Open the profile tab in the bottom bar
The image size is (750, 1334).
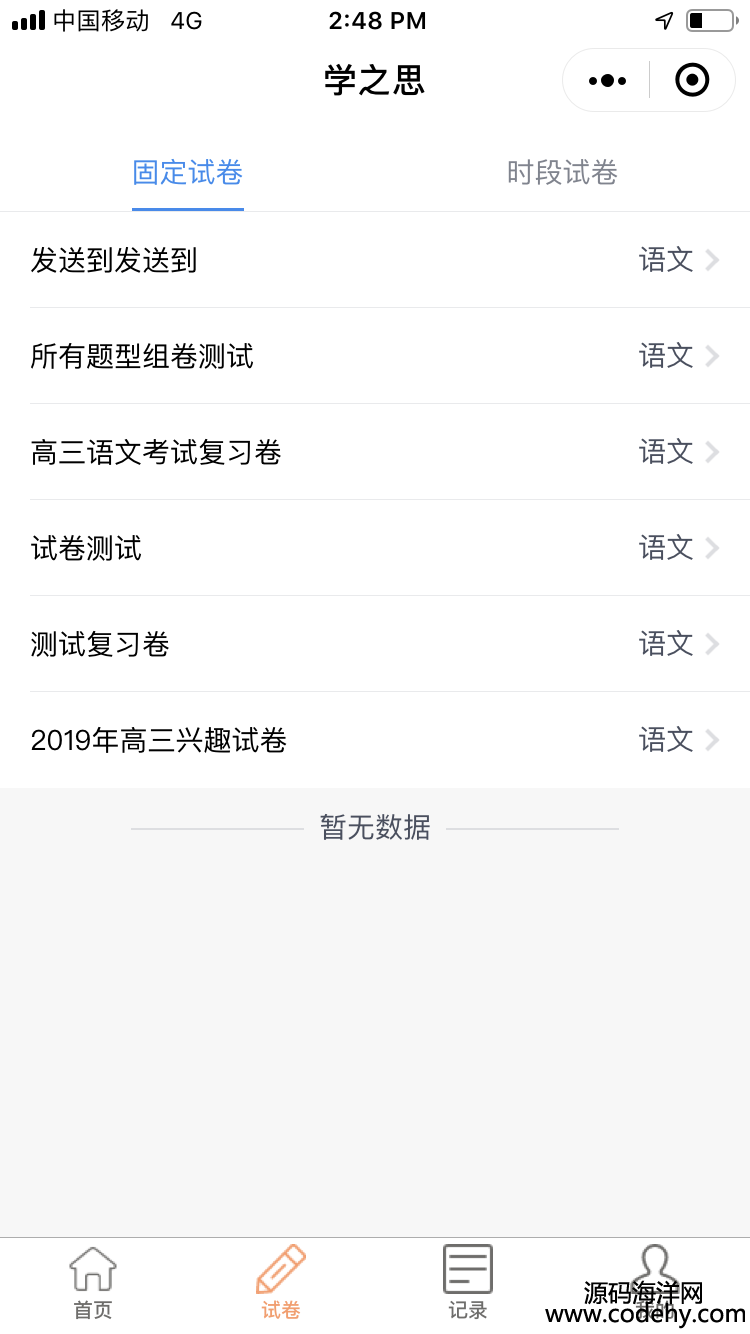click(x=656, y=1284)
